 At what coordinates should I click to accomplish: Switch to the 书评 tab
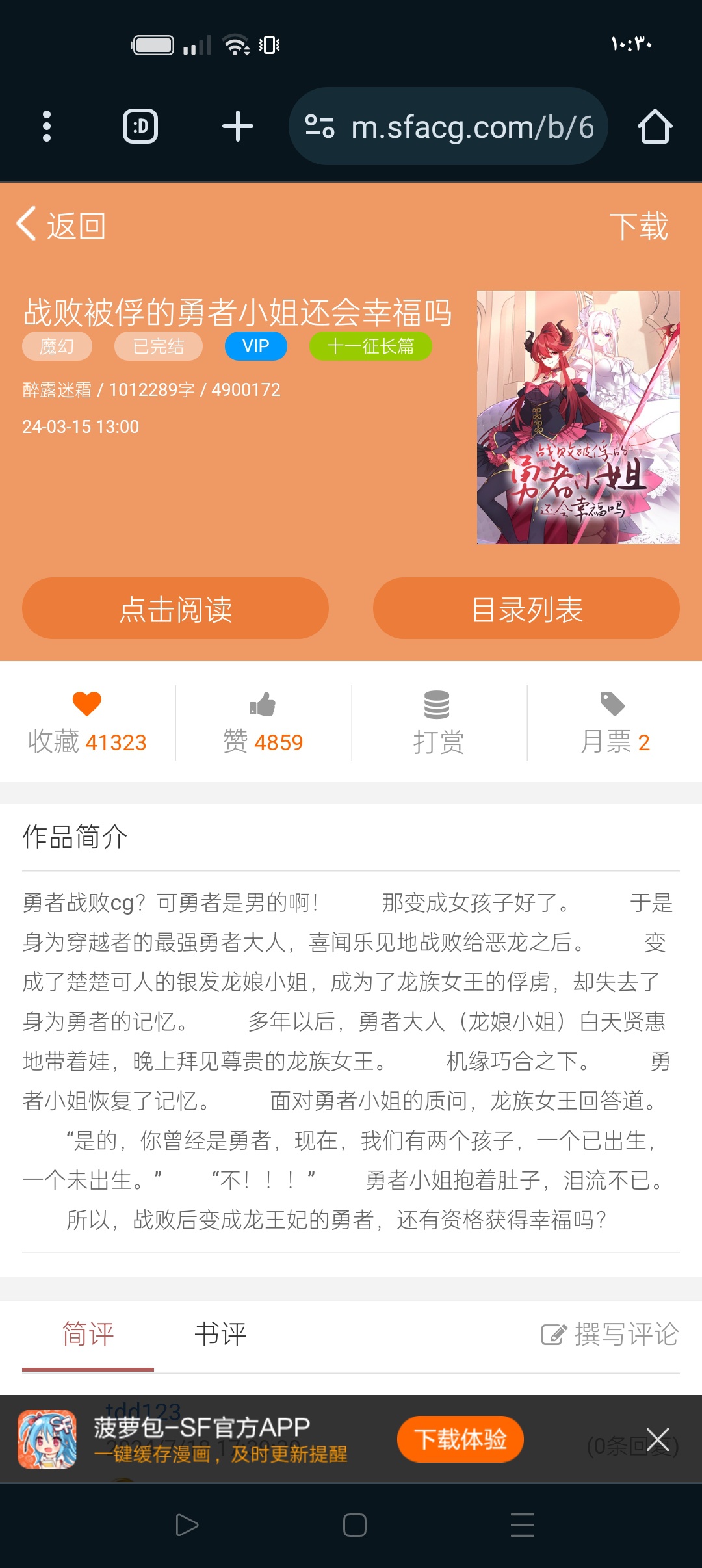220,1334
